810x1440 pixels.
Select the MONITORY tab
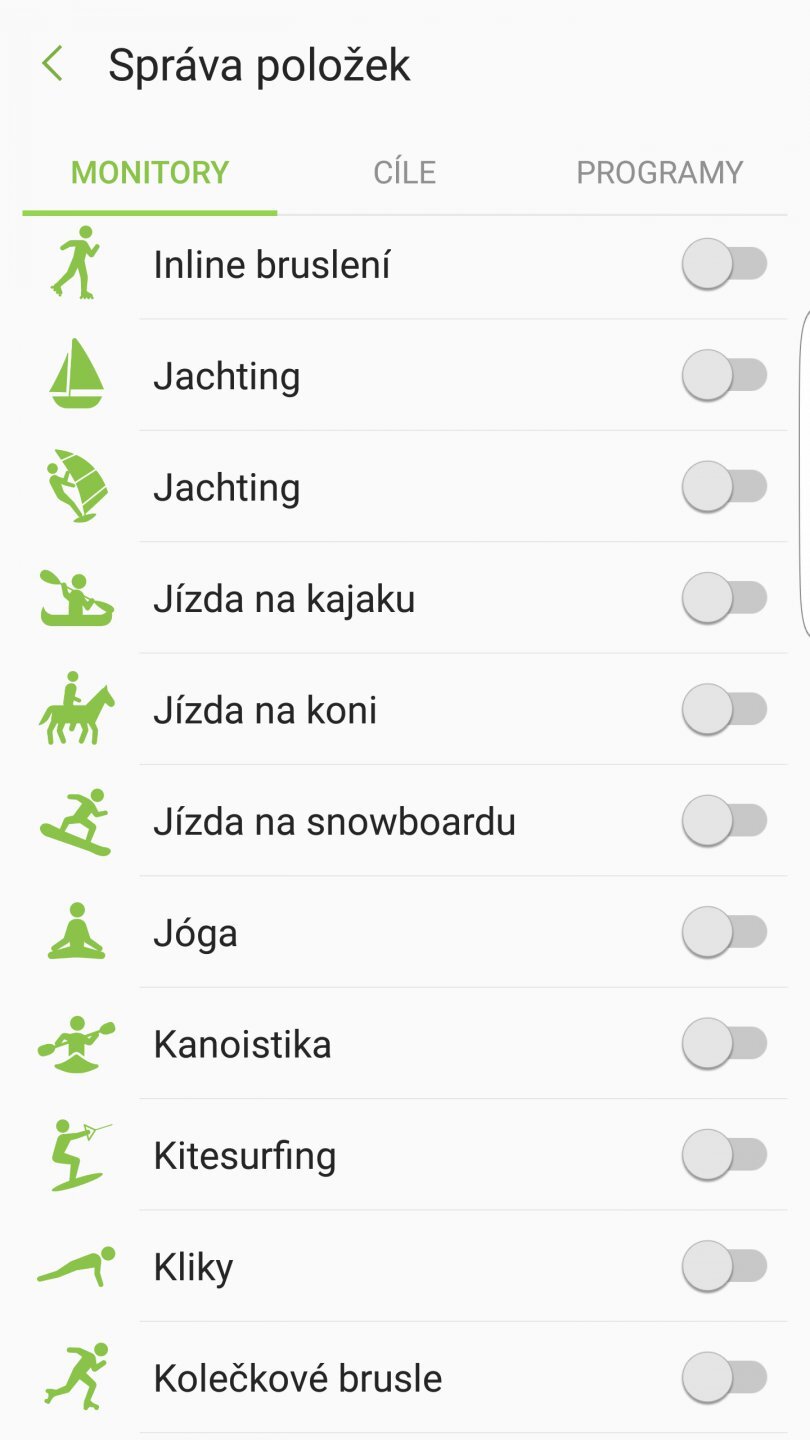click(x=150, y=172)
